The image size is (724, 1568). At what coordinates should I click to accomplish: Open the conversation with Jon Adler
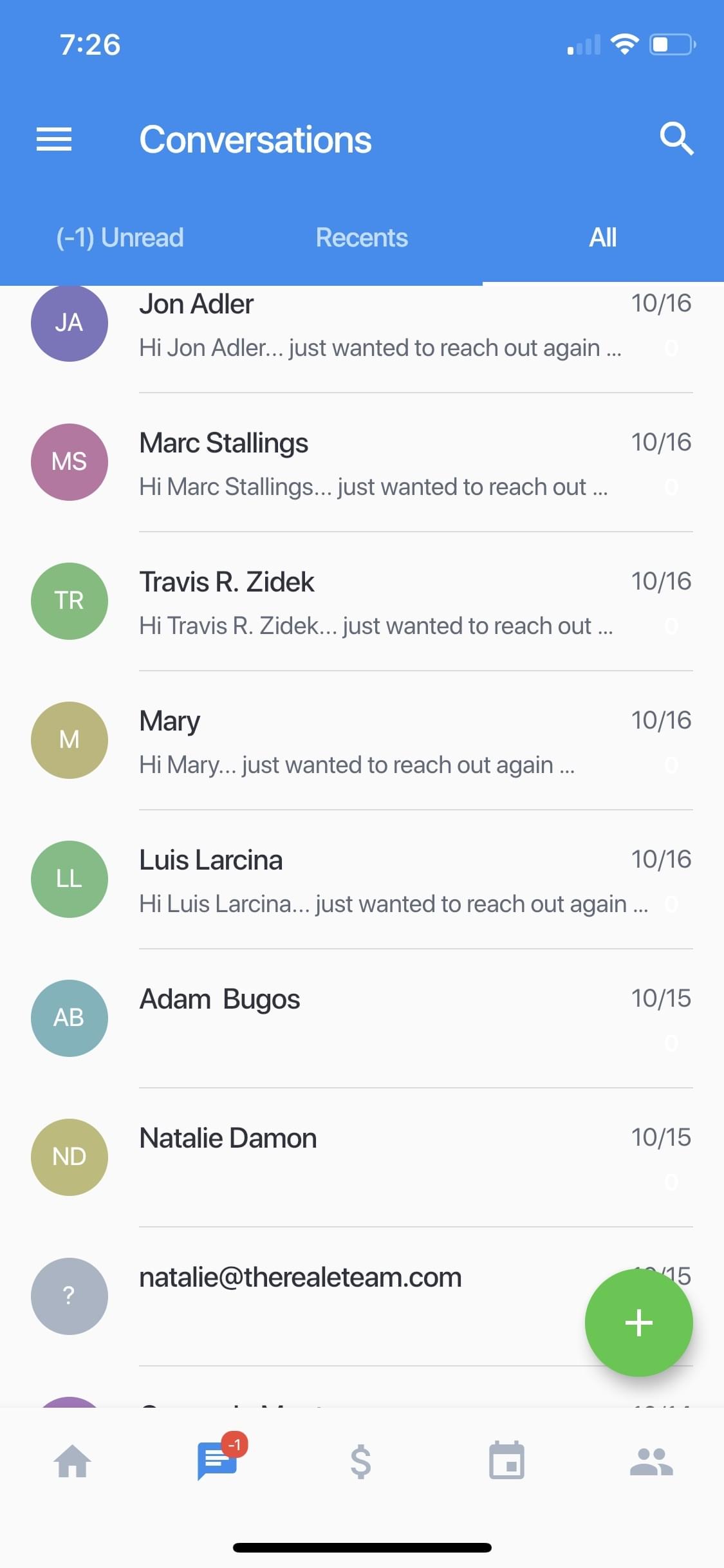tap(380, 326)
